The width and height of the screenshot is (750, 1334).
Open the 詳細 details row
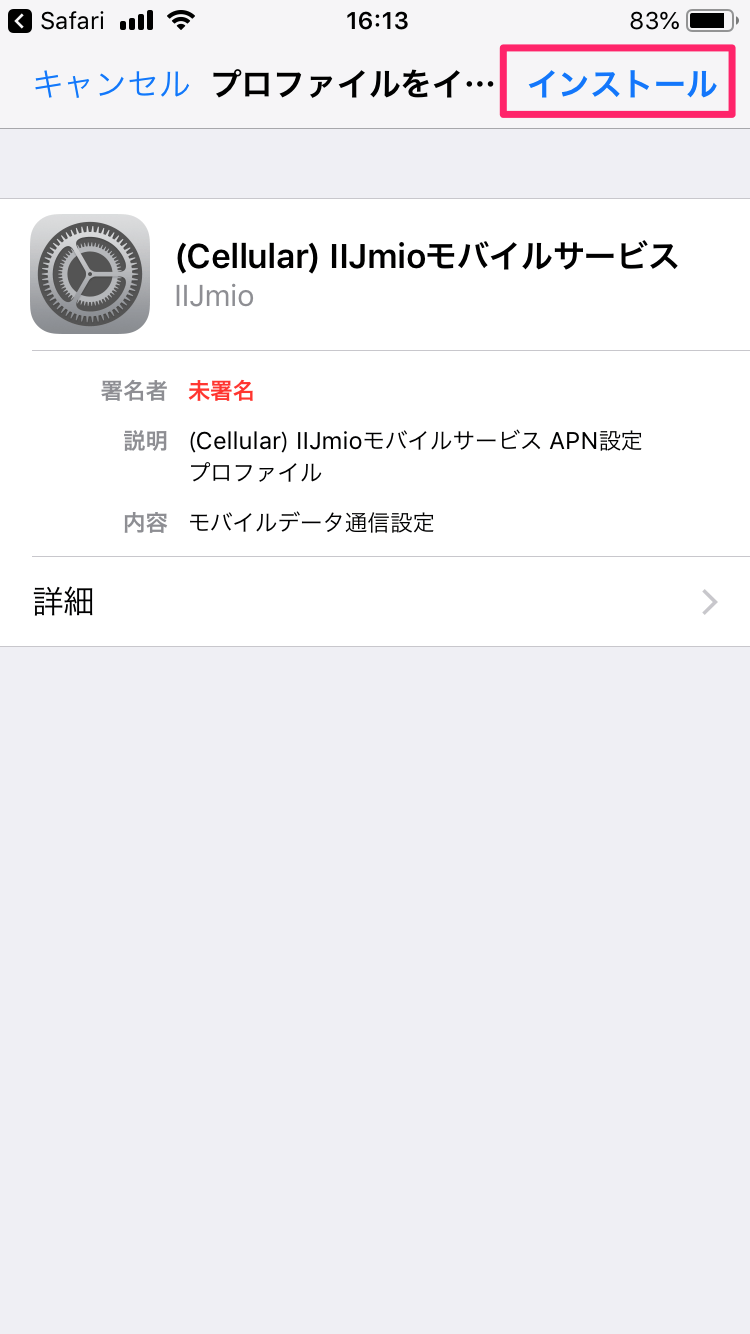pos(375,601)
